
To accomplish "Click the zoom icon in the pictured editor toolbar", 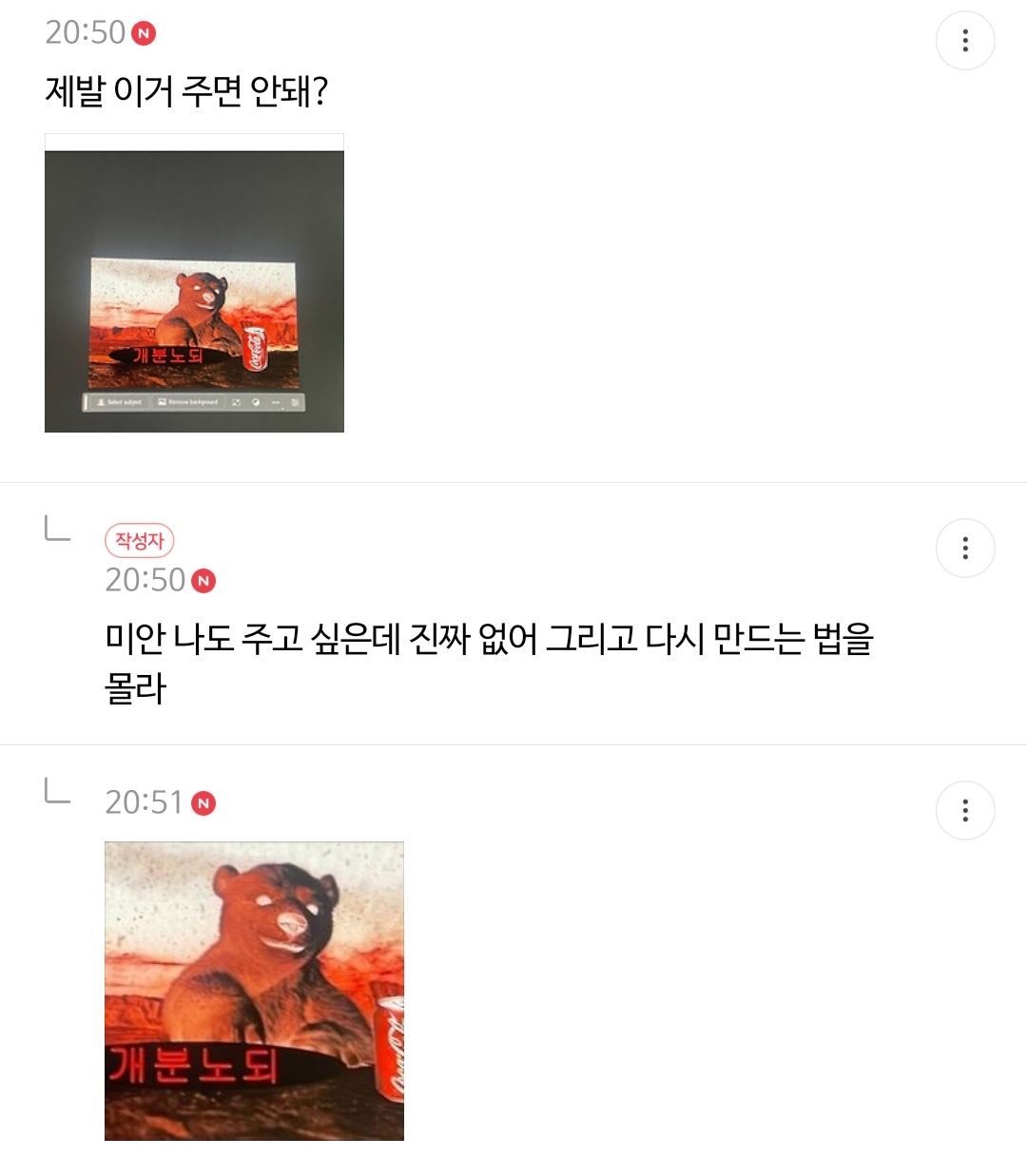I will pos(236,401).
